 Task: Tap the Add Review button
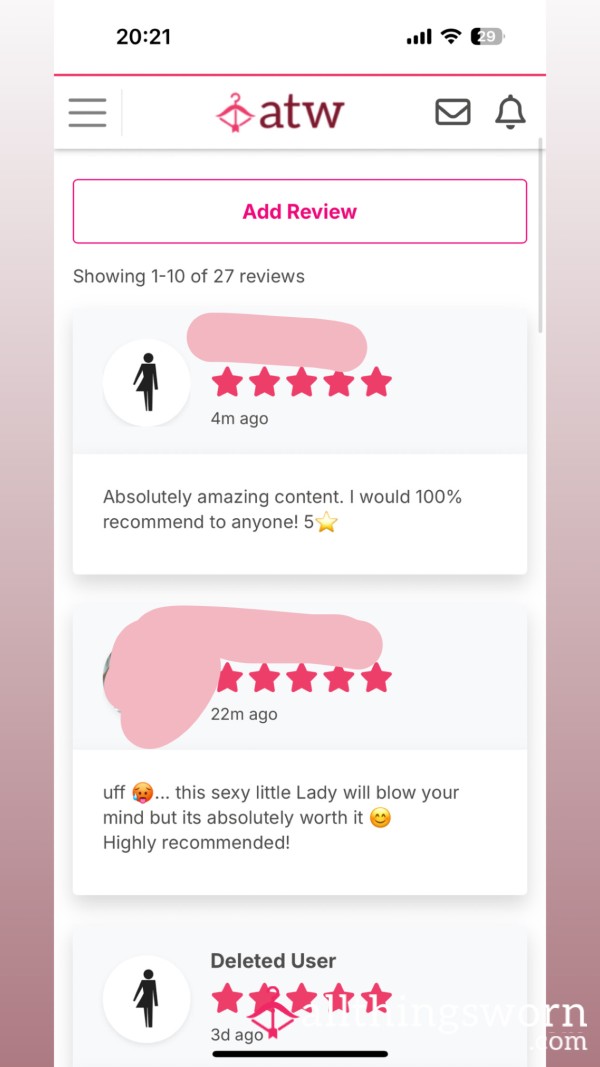300,211
